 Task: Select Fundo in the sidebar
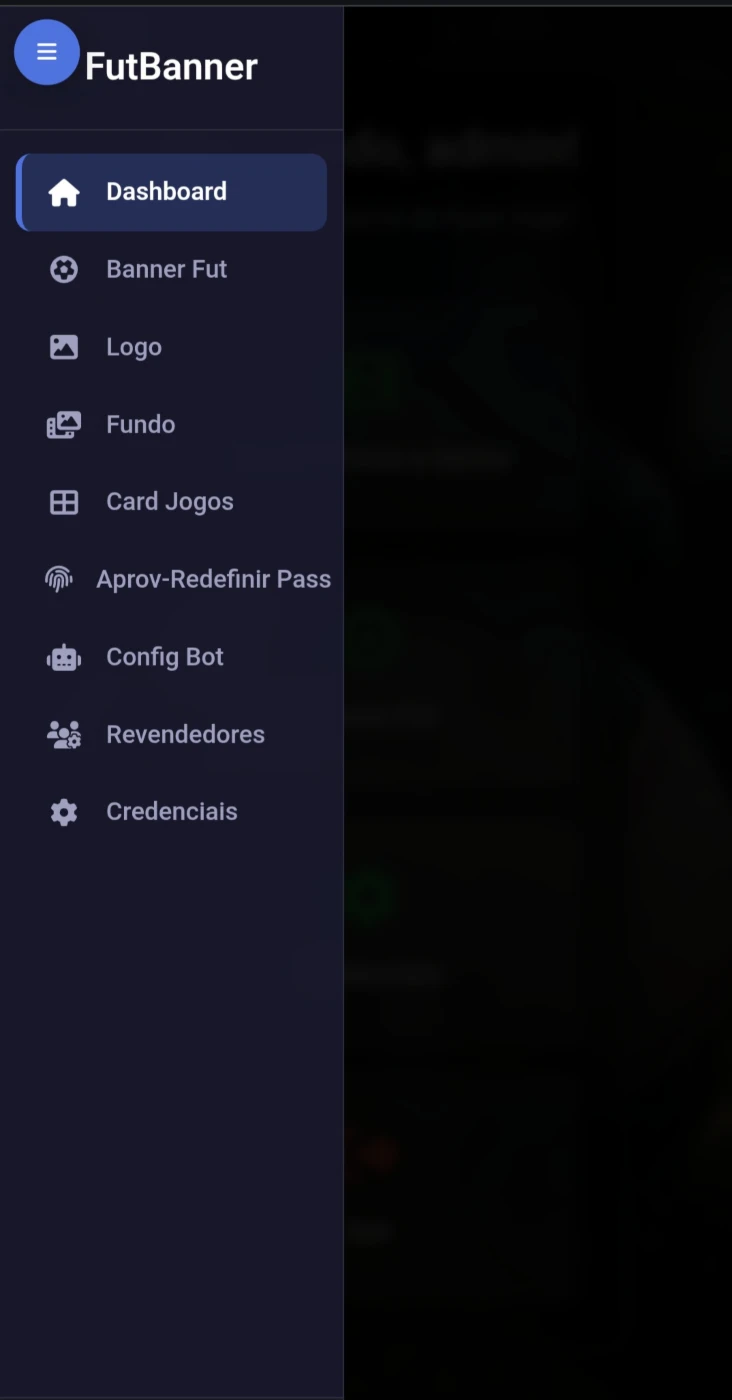click(x=171, y=424)
